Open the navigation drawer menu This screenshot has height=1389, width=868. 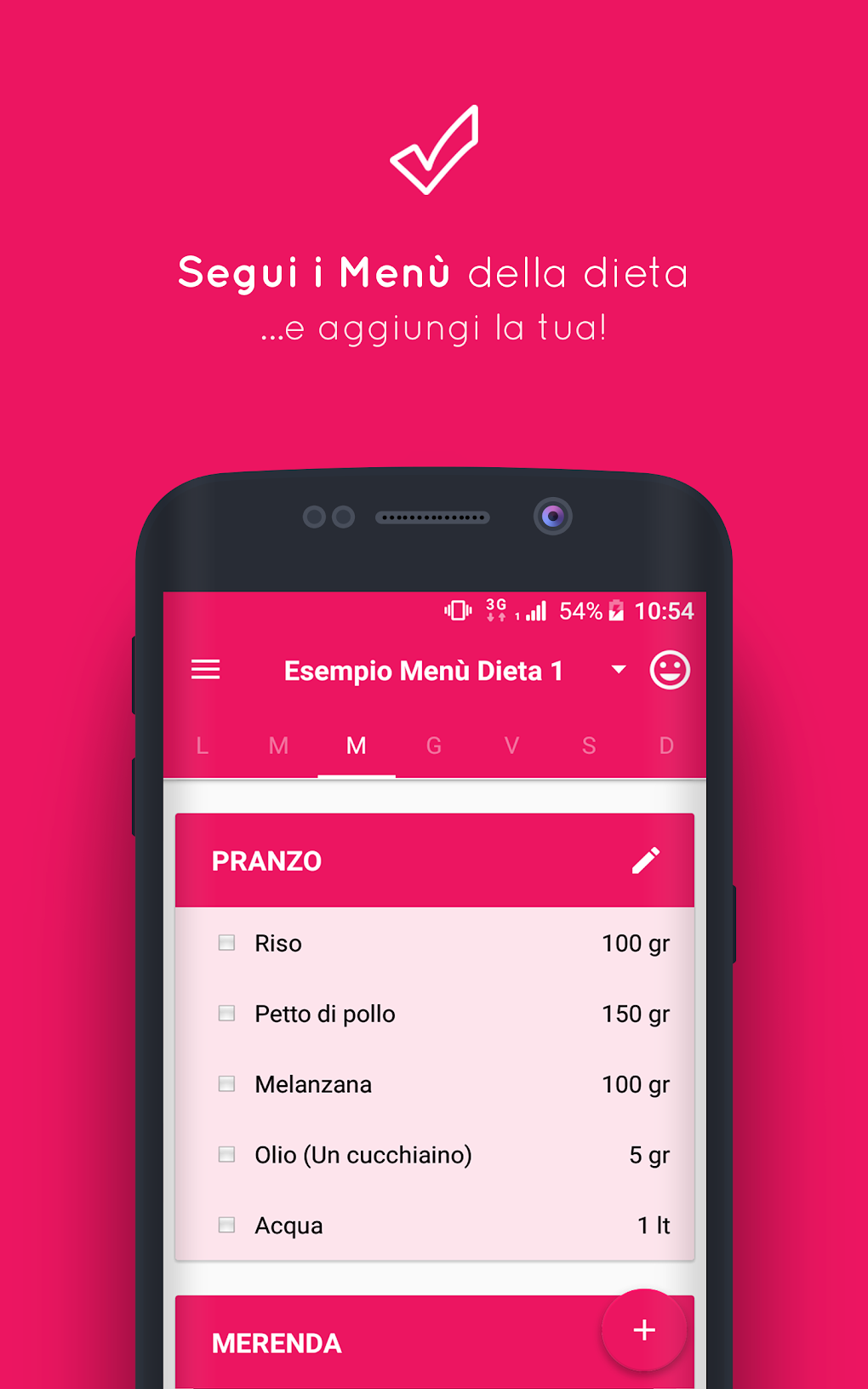coord(204,670)
